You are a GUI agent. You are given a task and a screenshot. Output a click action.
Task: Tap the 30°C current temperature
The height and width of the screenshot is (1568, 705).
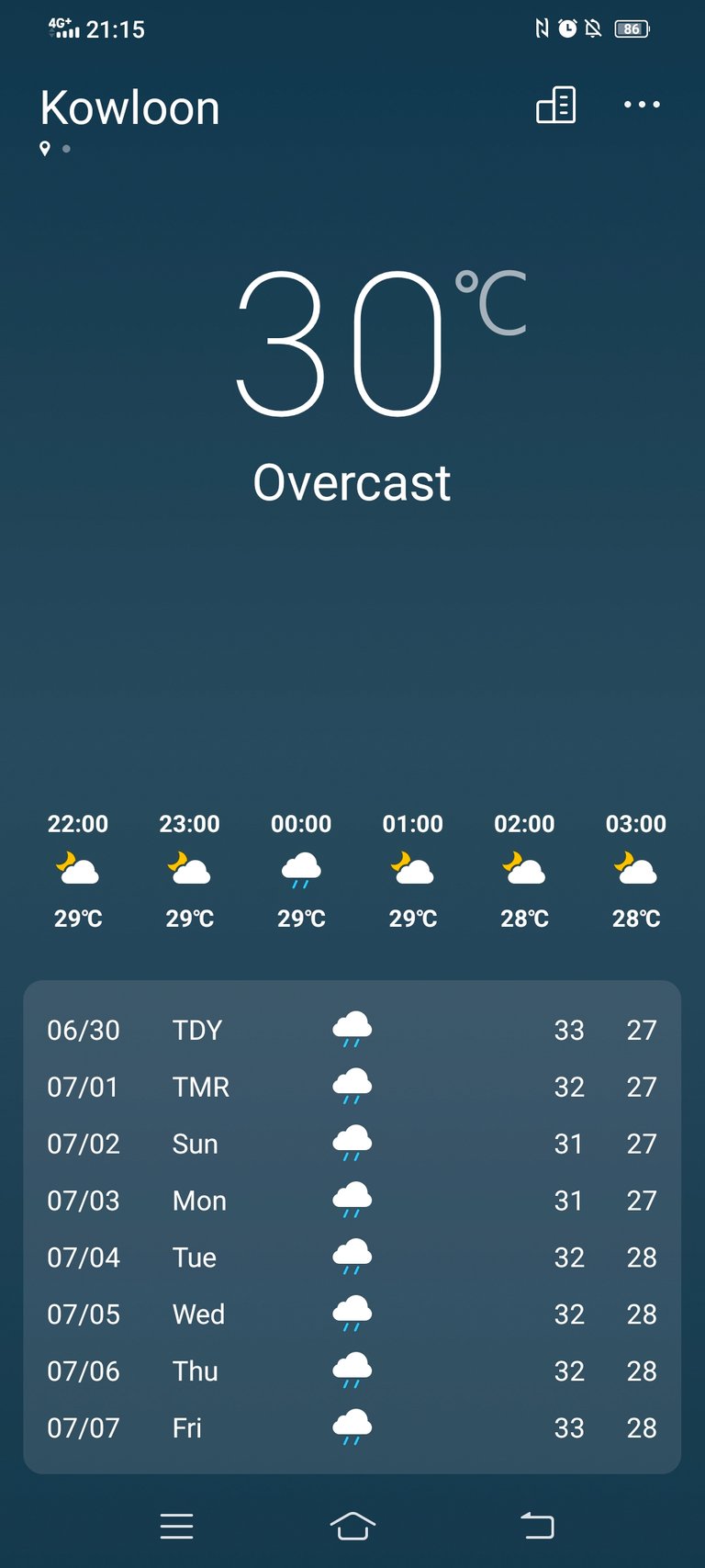(x=381, y=344)
